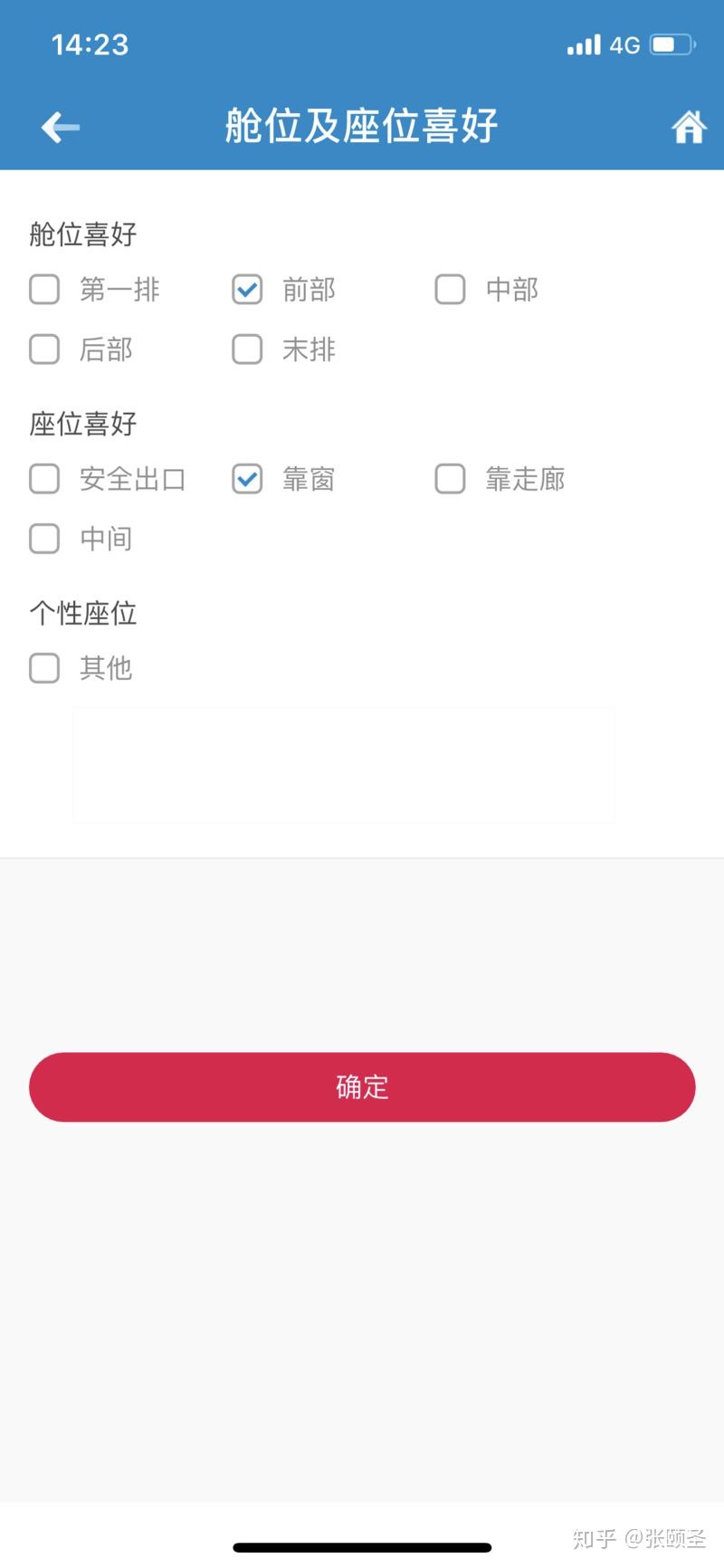This screenshot has height=1568, width=724.
Task: Tick the 后部 checkbox
Action: [x=44, y=349]
